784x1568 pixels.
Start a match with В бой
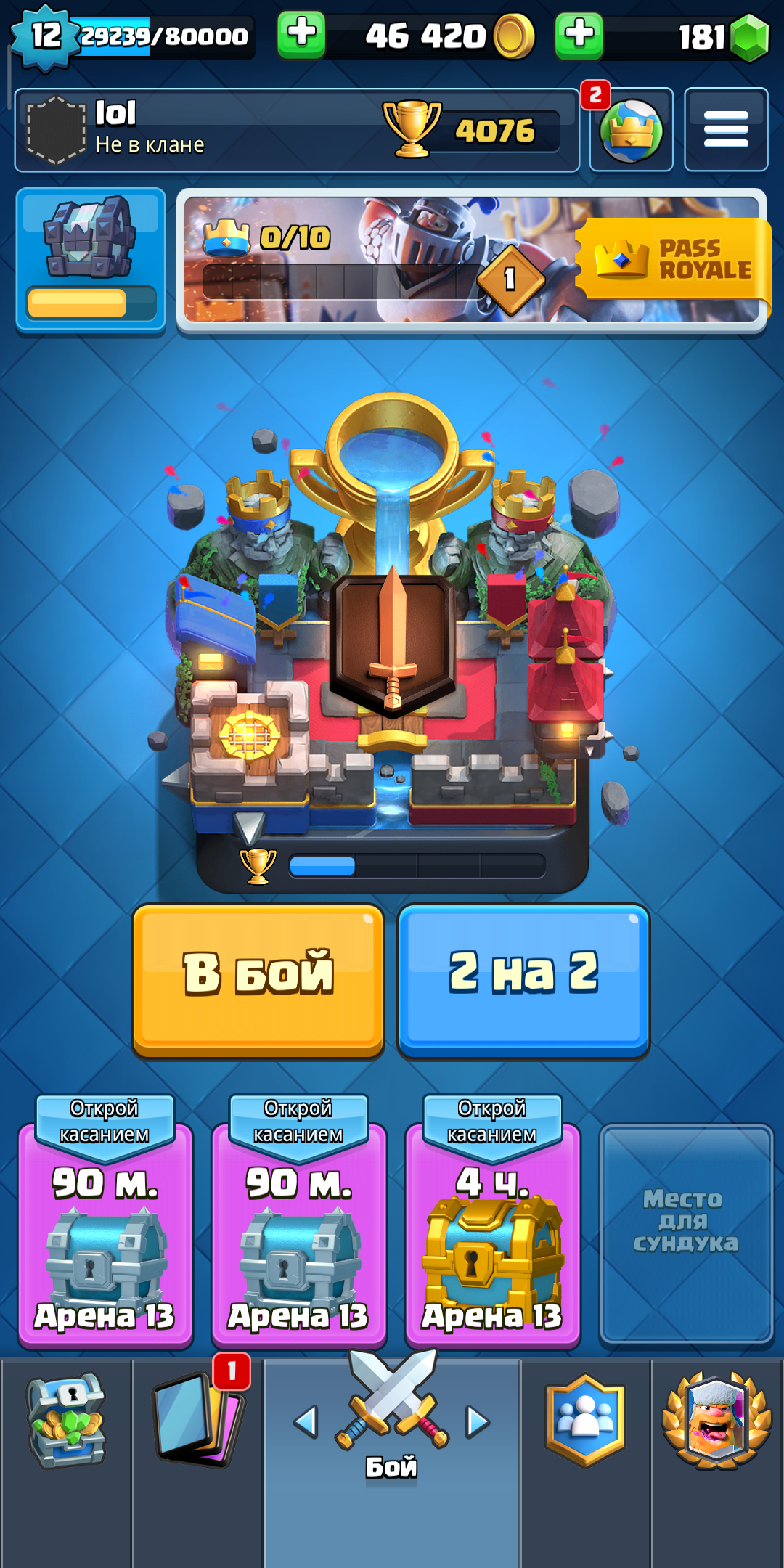pyautogui.click(x=258, y=979)
